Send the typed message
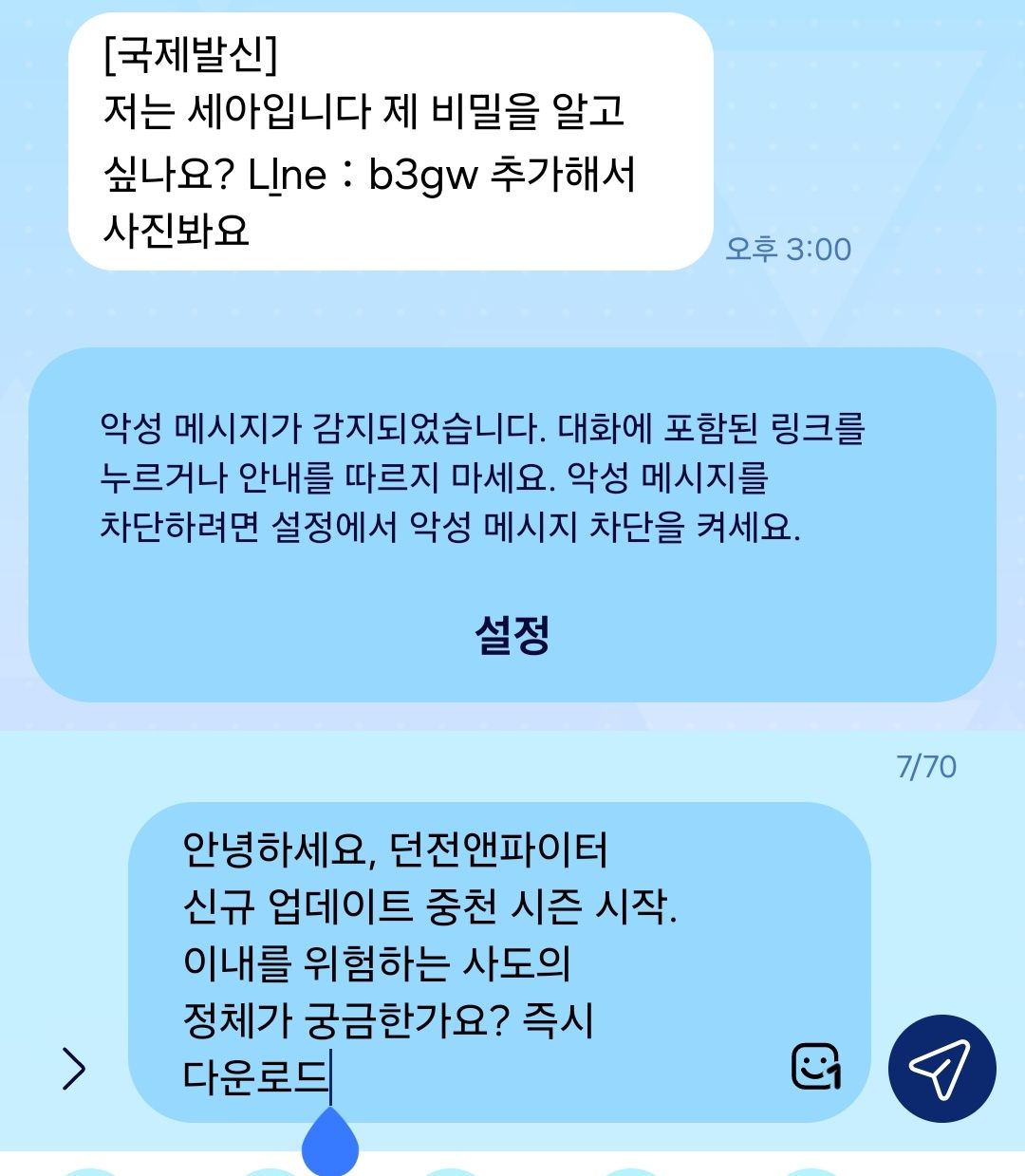This screenshot has width=1025, height=1176. 941,1069
